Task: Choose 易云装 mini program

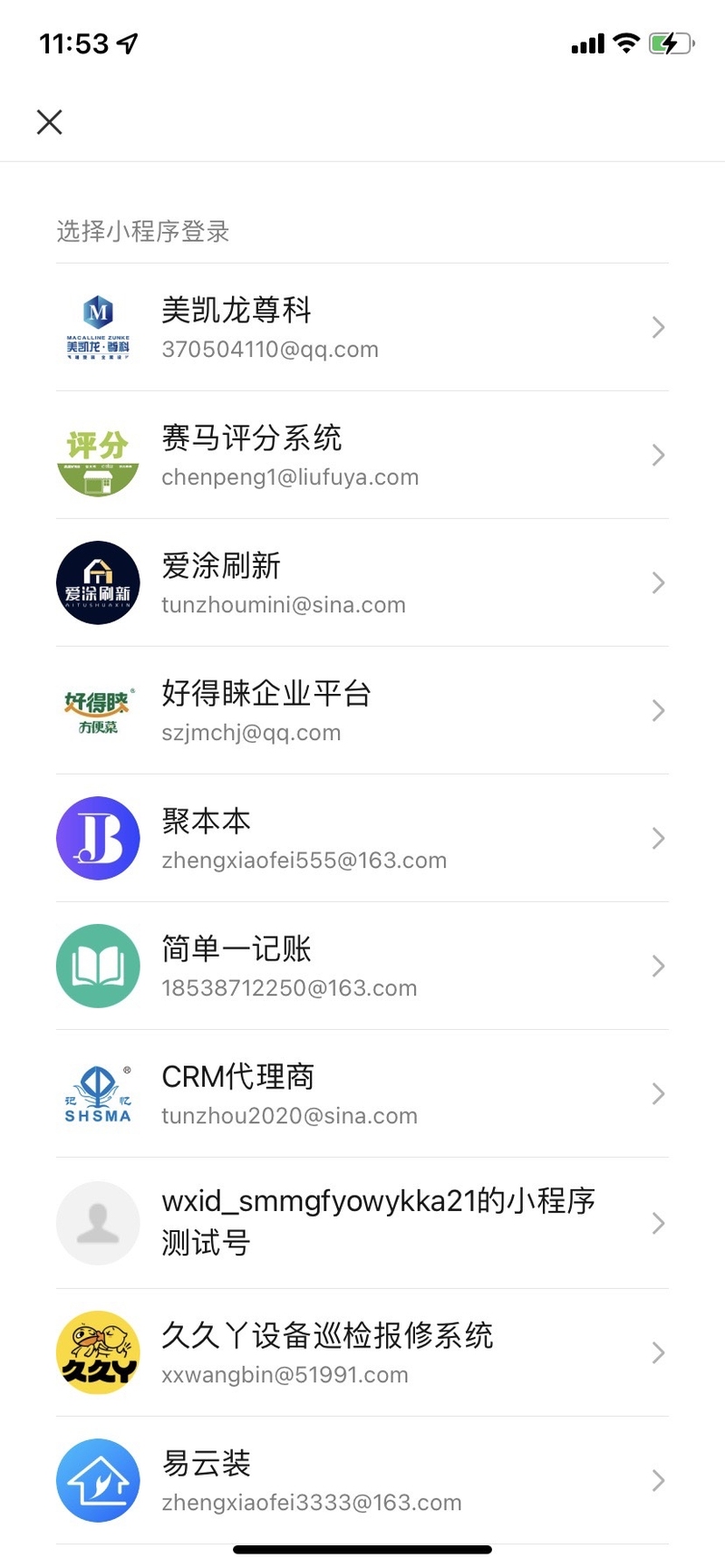Action: 362,1480
